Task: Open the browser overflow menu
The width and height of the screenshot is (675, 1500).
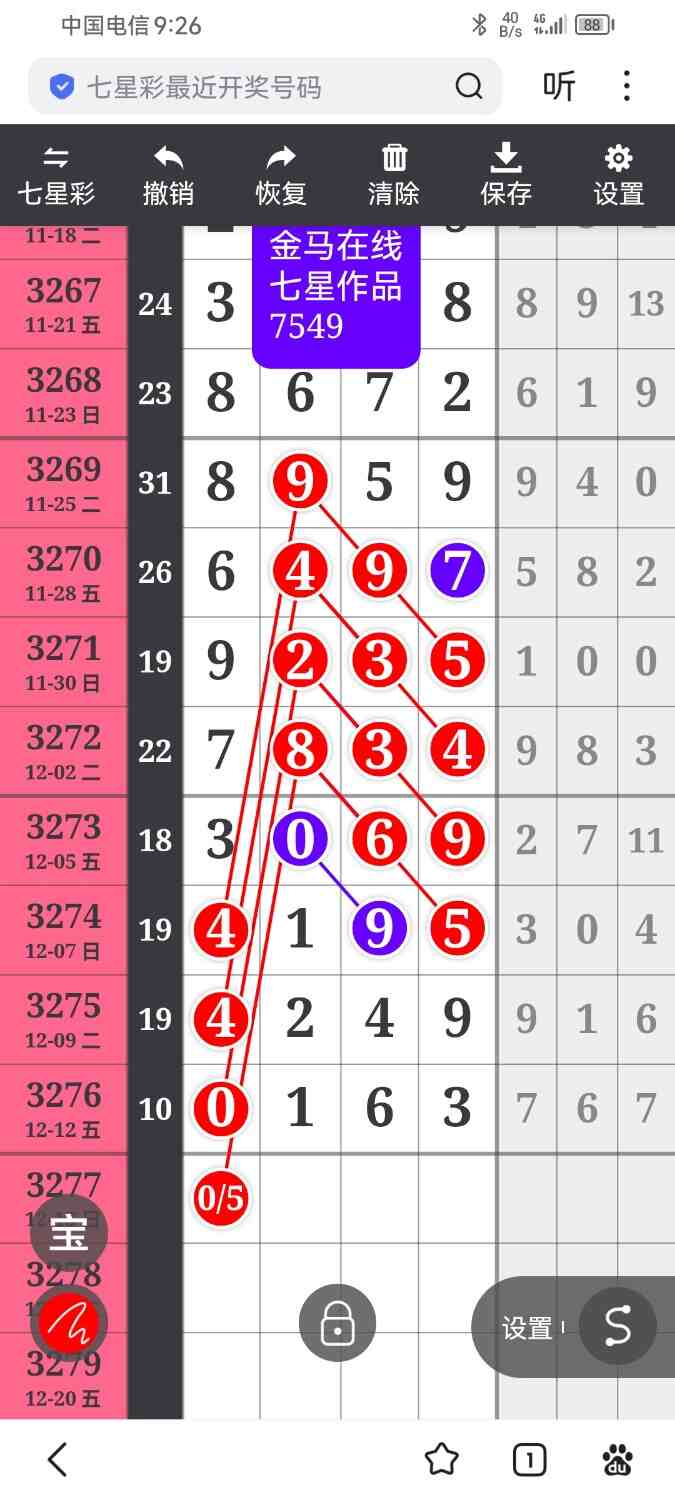Action: pos(627,87)
